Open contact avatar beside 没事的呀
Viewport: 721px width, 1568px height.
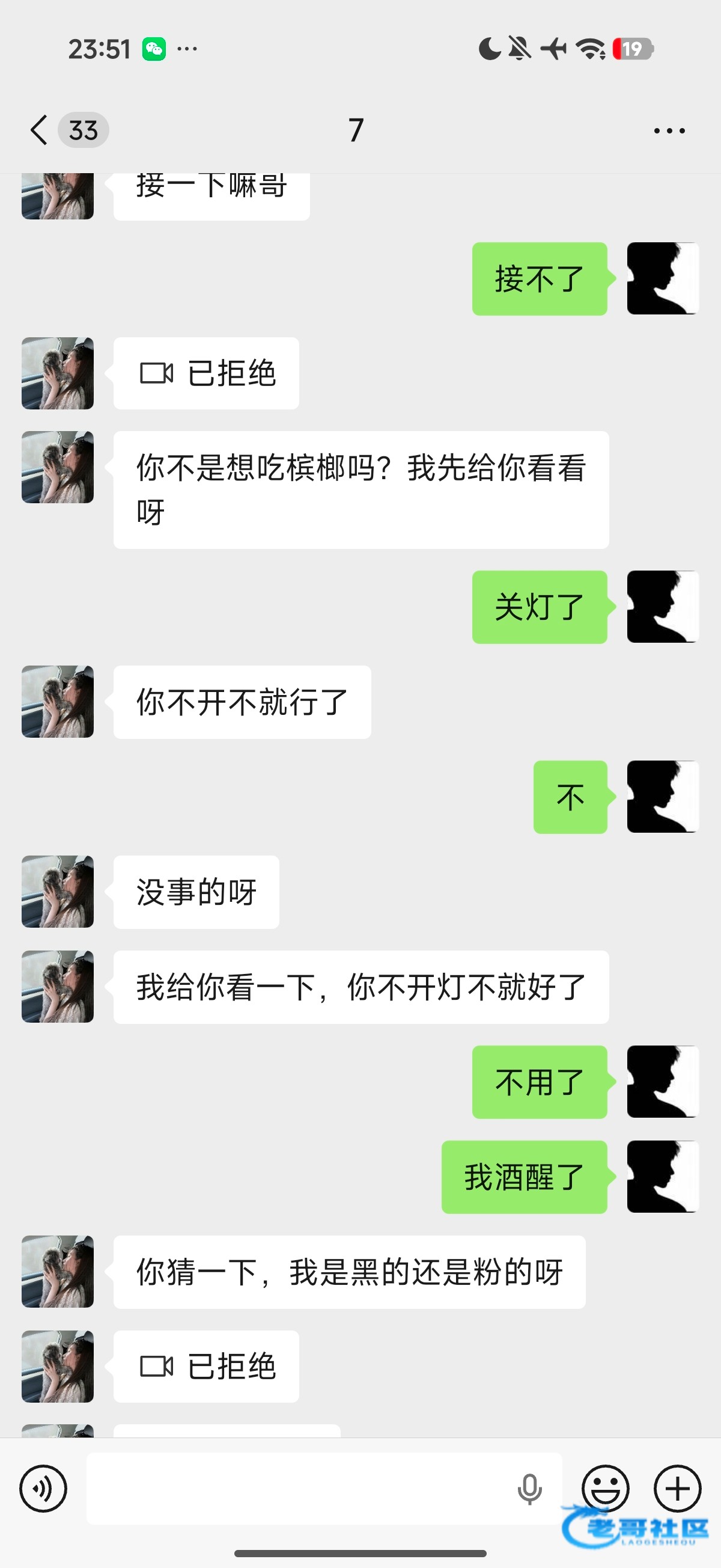(x=58, y=892)
